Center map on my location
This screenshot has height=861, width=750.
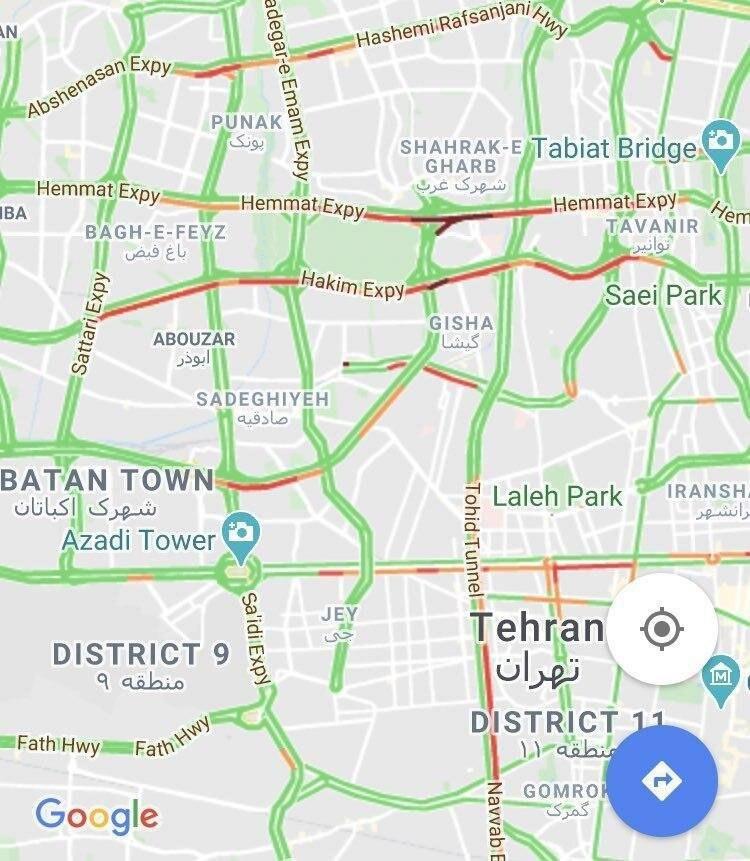(x=661, y=630)
